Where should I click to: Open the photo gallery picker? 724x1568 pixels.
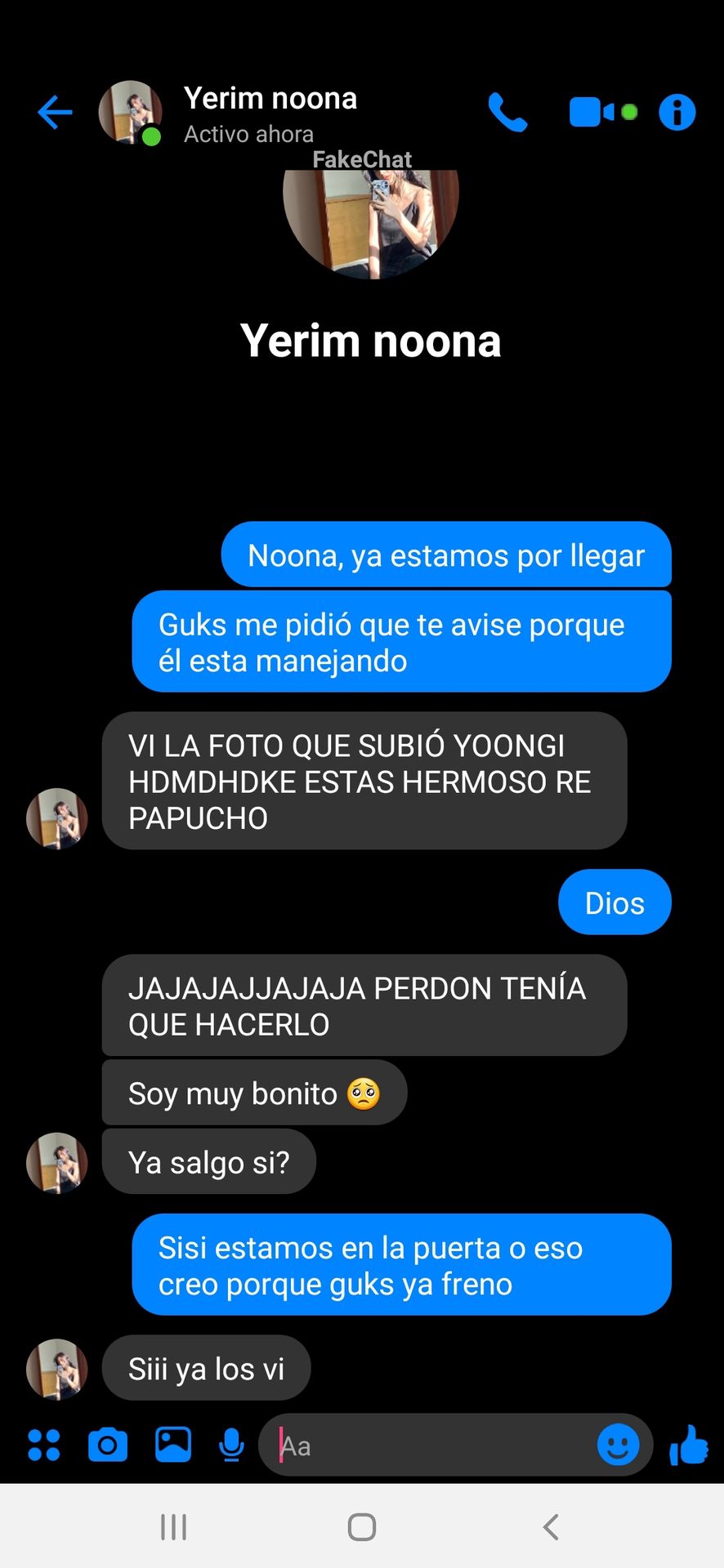point(173,1445)
